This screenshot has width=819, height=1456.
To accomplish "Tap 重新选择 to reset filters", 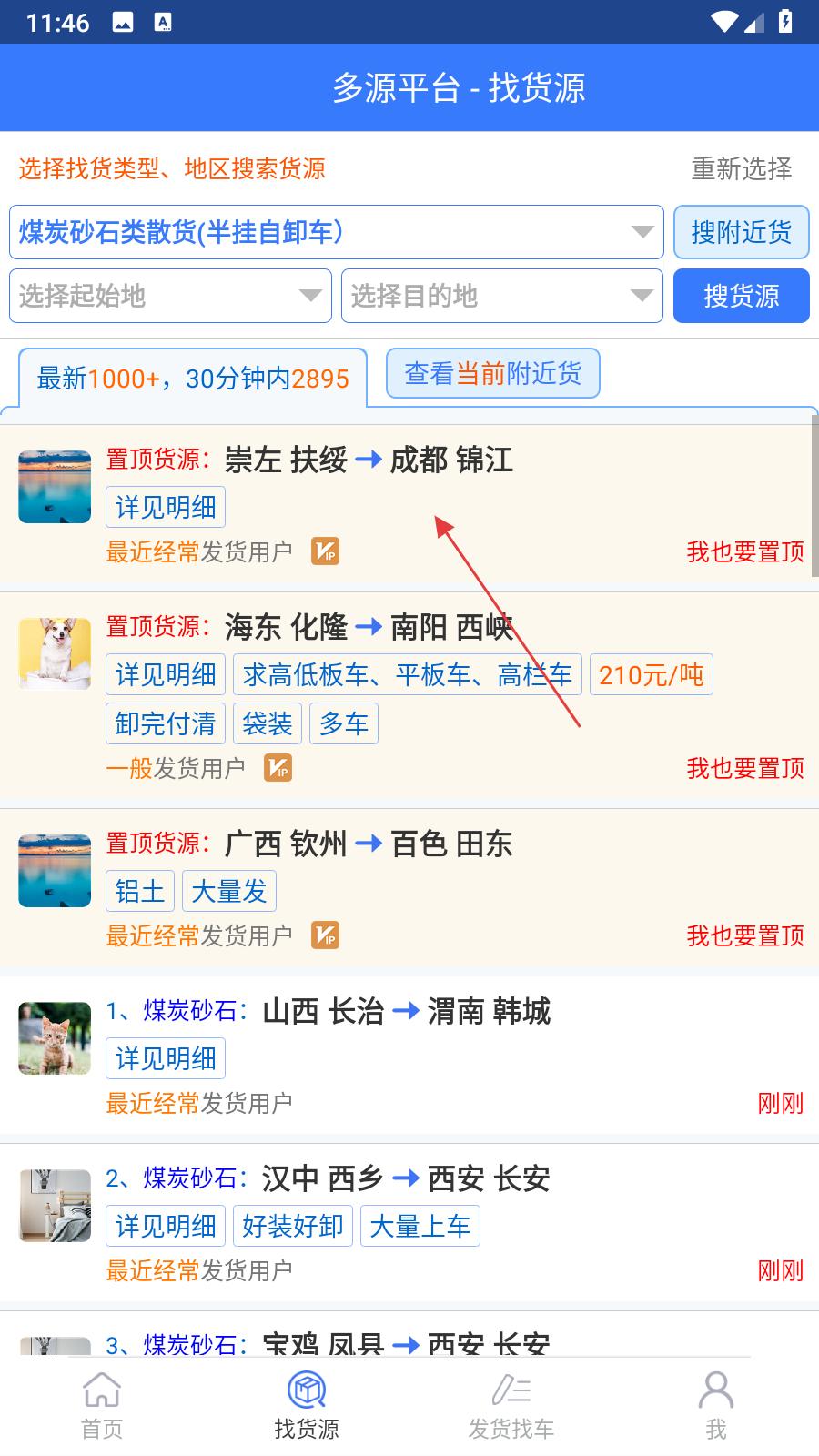I will (741, 168).
